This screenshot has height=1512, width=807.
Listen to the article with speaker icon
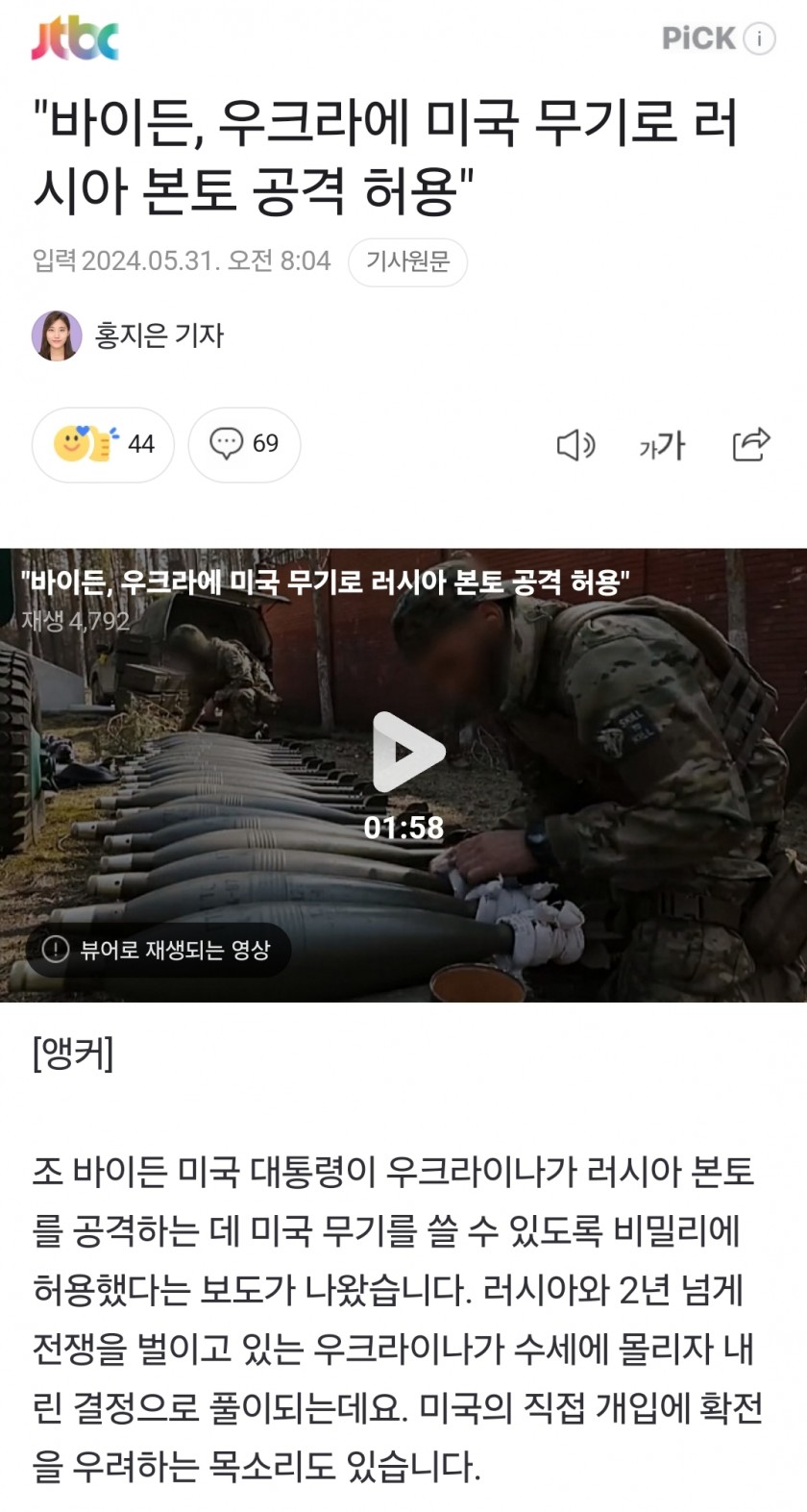coord(575,445)
